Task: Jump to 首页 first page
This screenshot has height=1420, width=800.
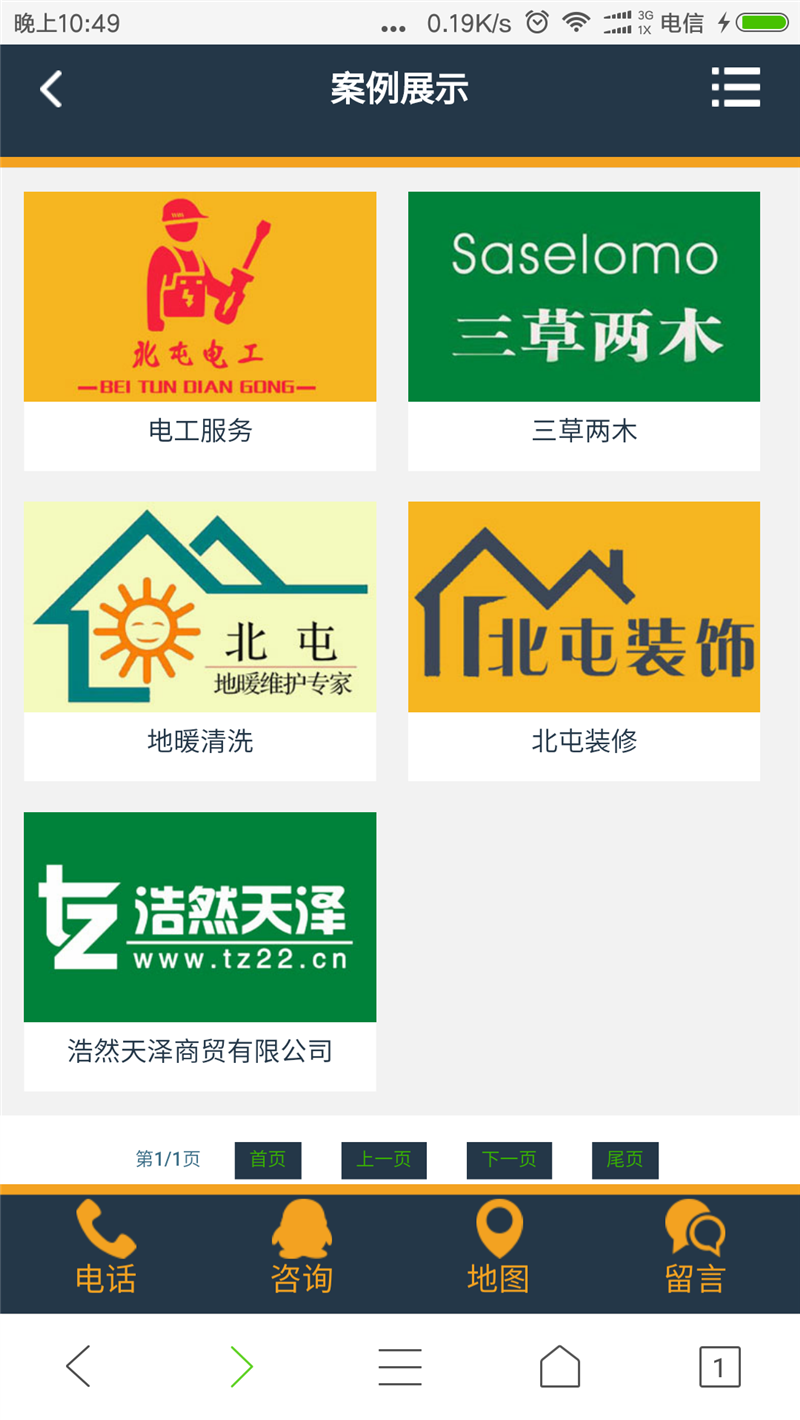Action: point(268,1160)
